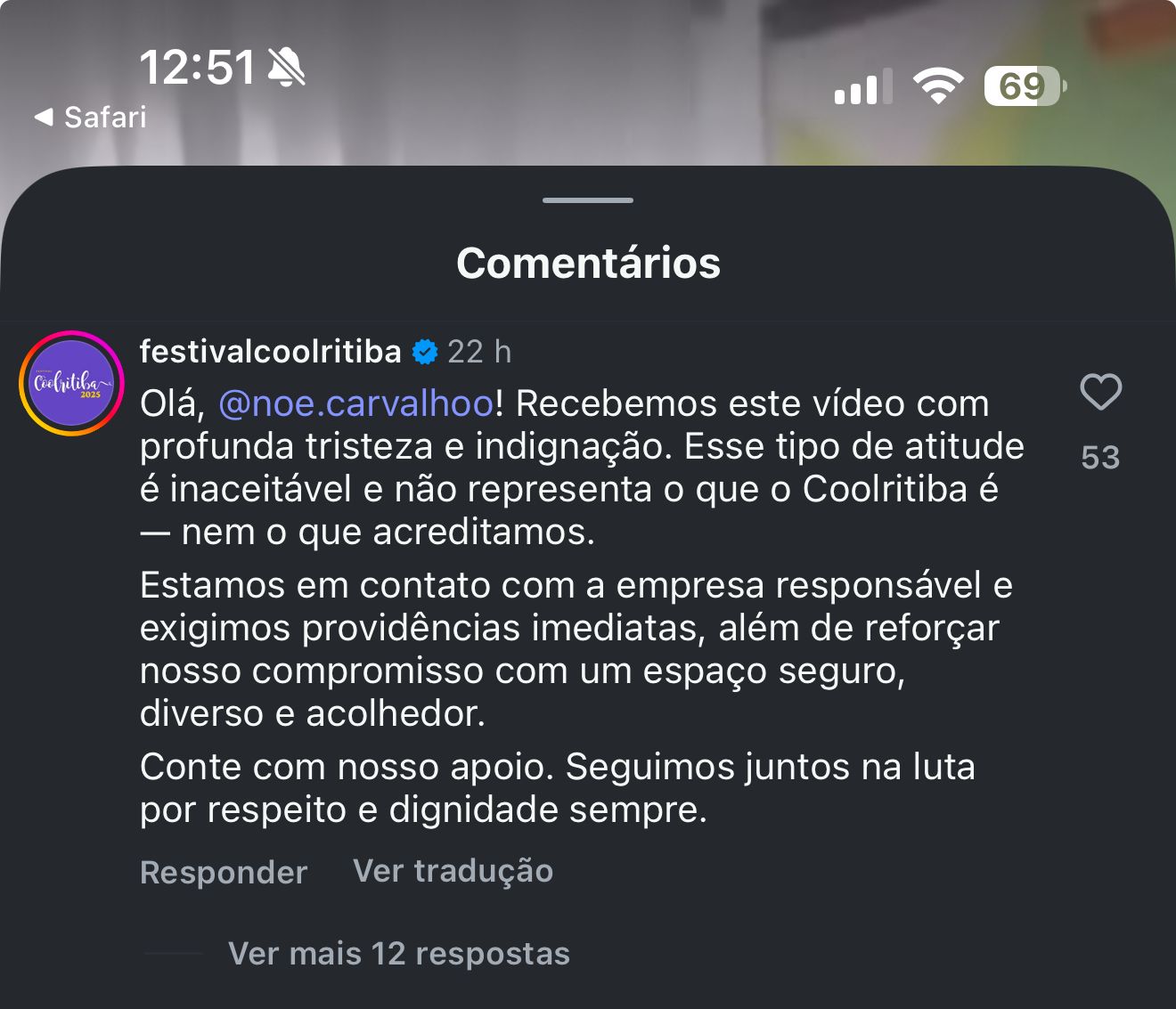The image size is (1176, 1009).
Task: Open the @noe.carvalhoo mention
Action: tap(355, 403)
